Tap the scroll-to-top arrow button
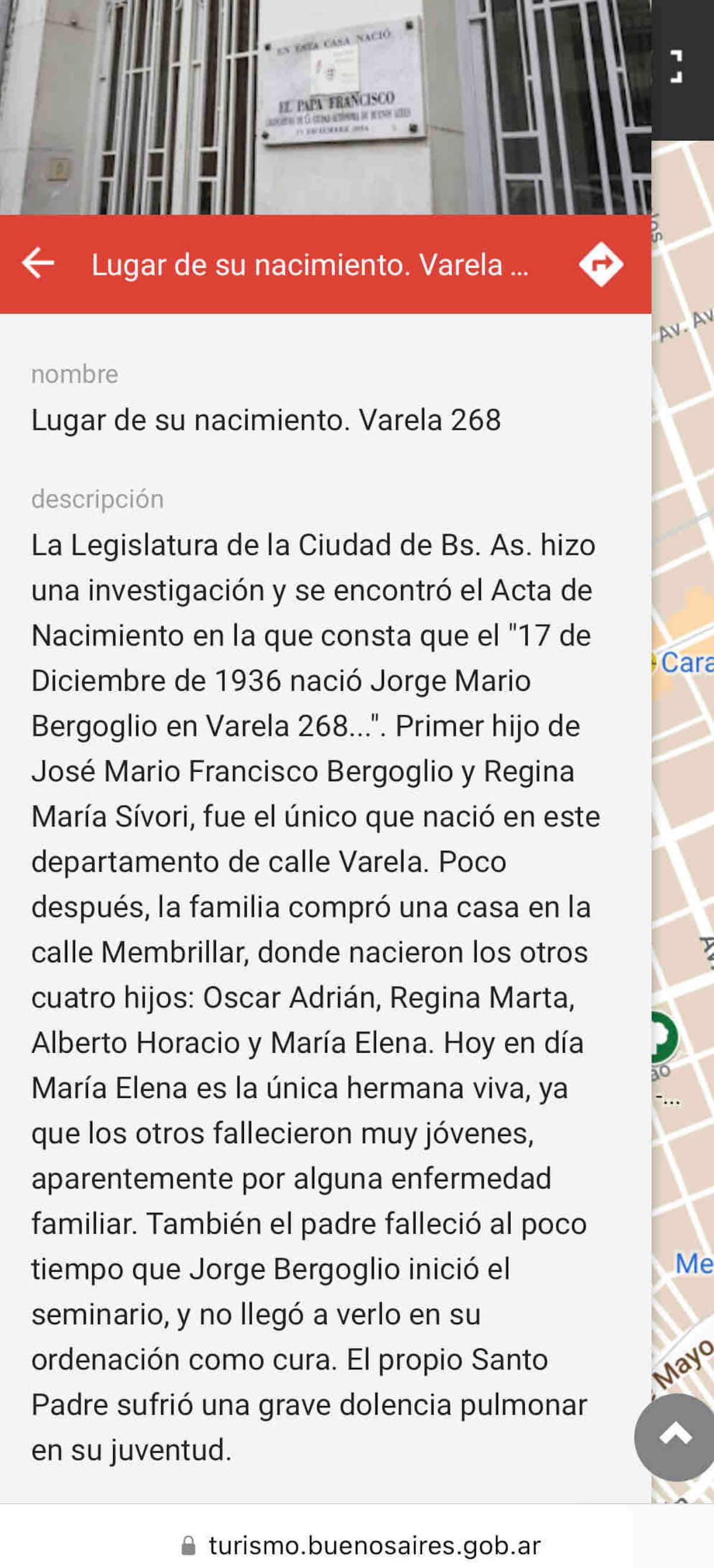 pos(676,1436)
